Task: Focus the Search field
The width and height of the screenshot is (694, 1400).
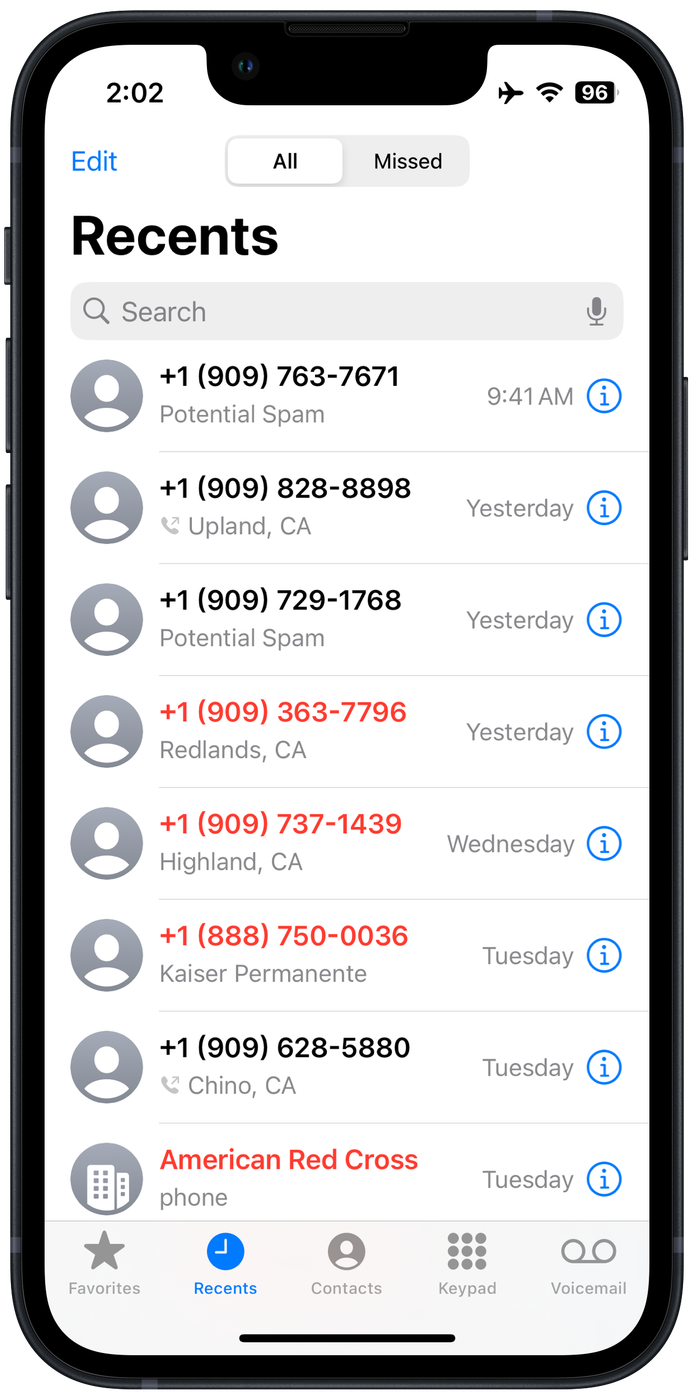Action: coord(330,312)
